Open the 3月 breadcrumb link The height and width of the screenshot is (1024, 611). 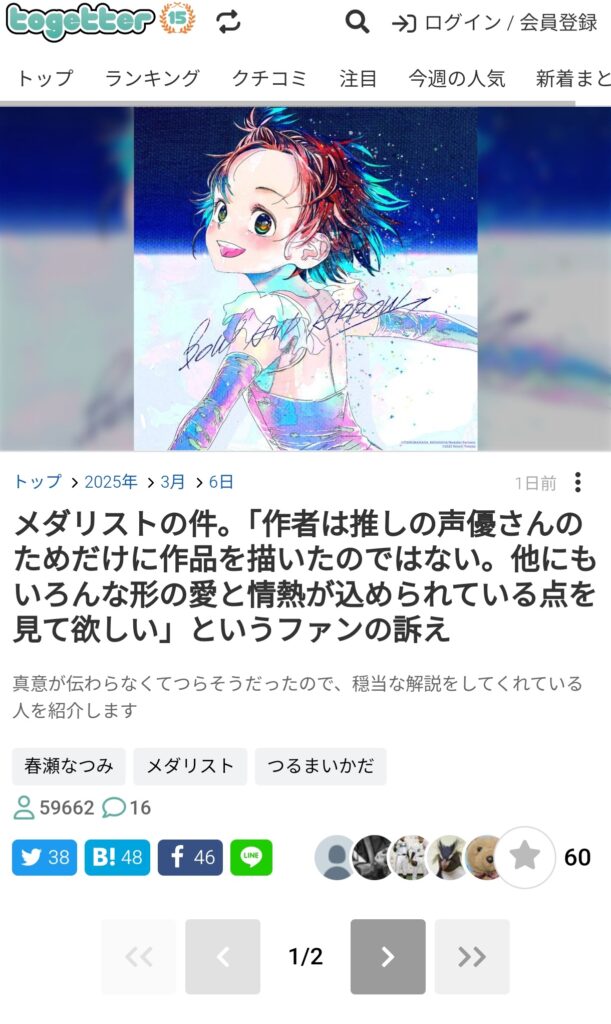(x=173, y=482)
